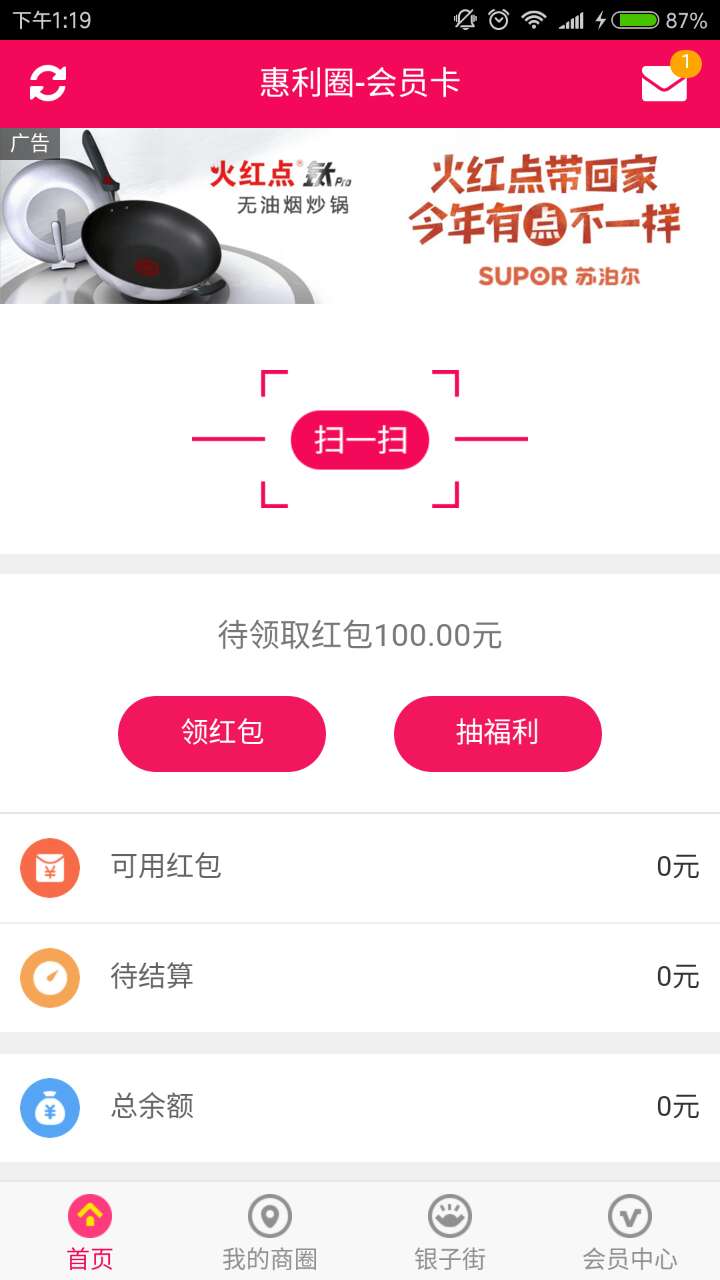720x1280 pixels.
Task: Go to the 银子街 tab
Action: tap(450, 1232)
